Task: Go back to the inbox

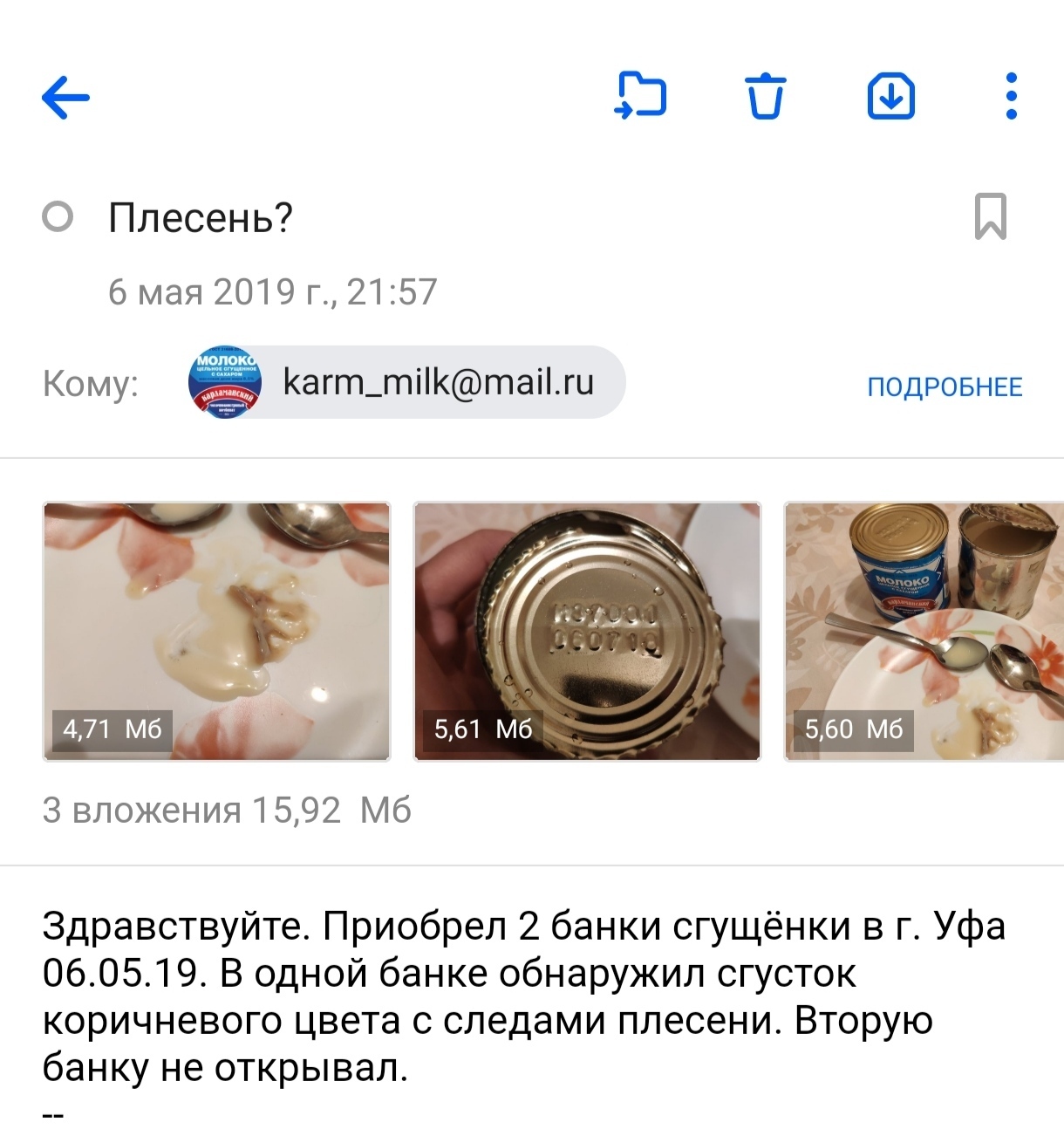Action: 66,96
